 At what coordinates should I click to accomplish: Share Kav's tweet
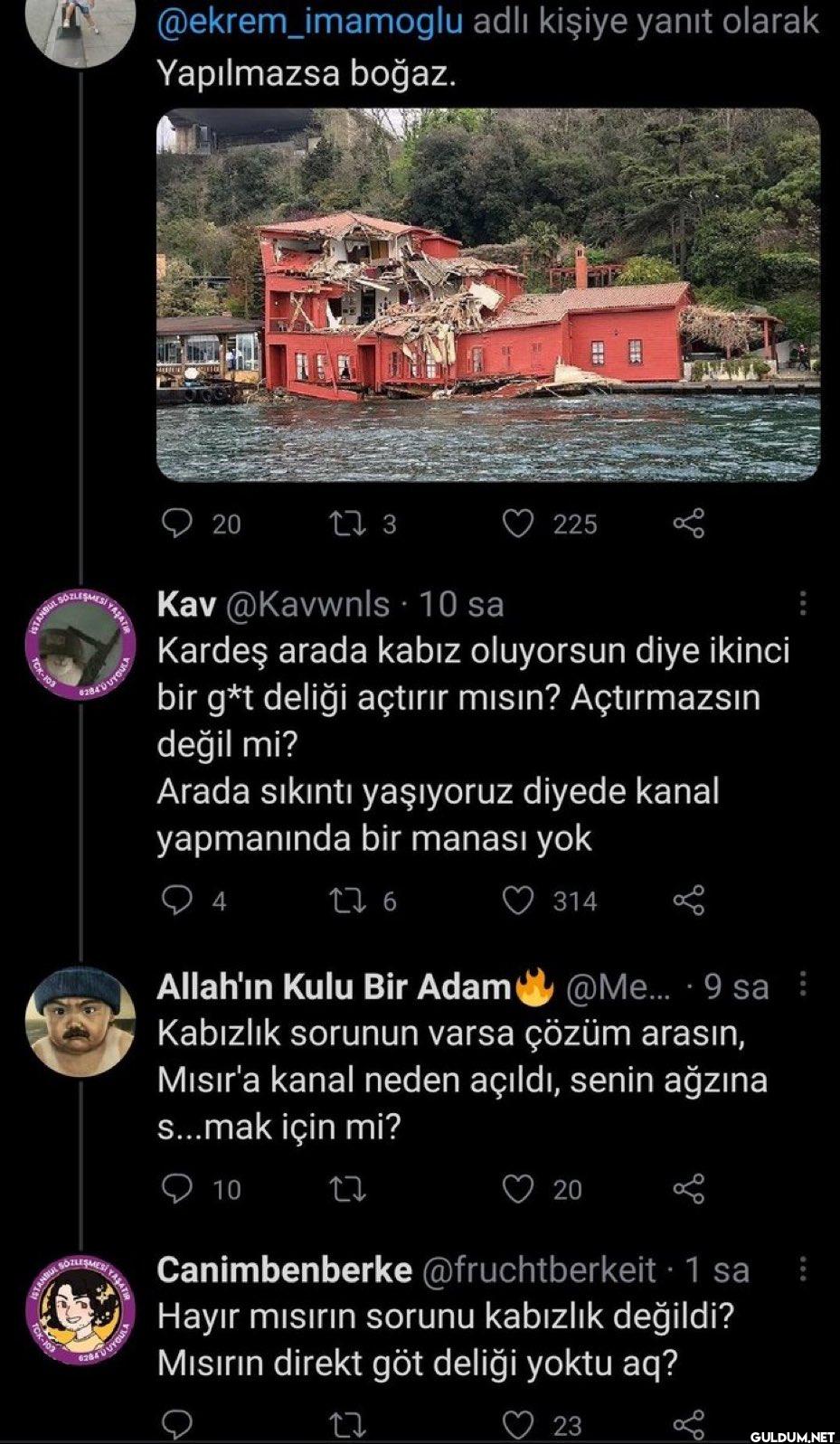[688, 901]
